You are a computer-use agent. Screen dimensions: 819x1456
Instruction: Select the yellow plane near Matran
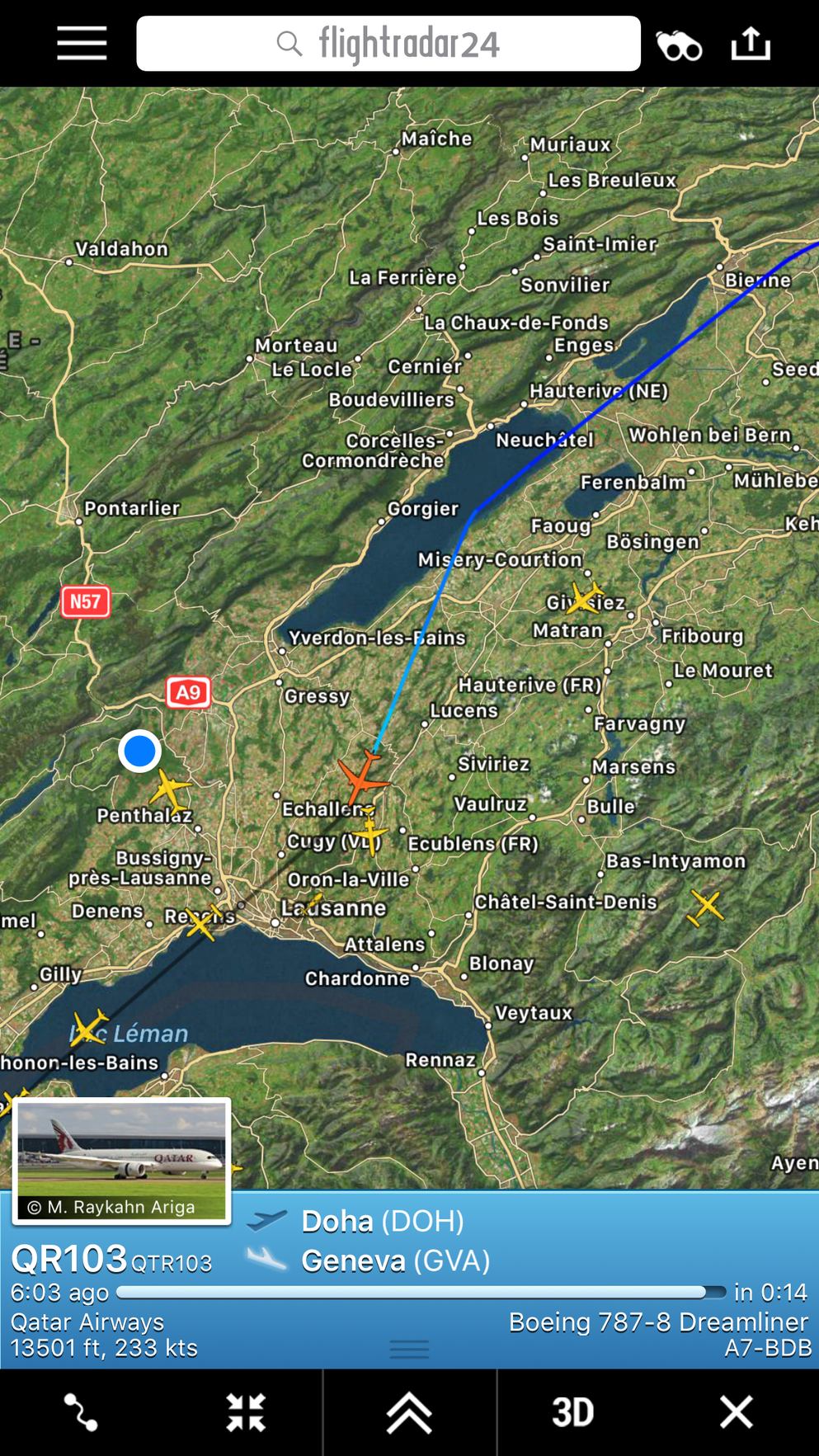pos(584,598)
